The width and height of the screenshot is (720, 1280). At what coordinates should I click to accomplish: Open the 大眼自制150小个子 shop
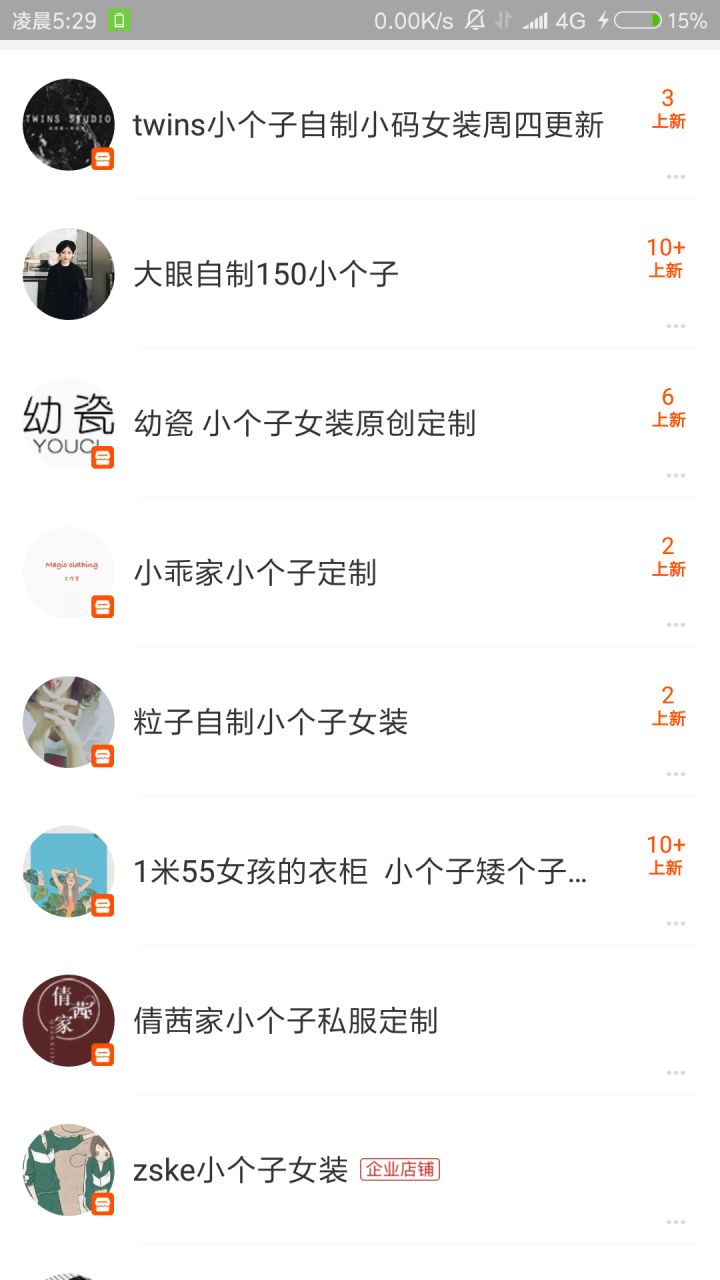(x=266, y=274)
